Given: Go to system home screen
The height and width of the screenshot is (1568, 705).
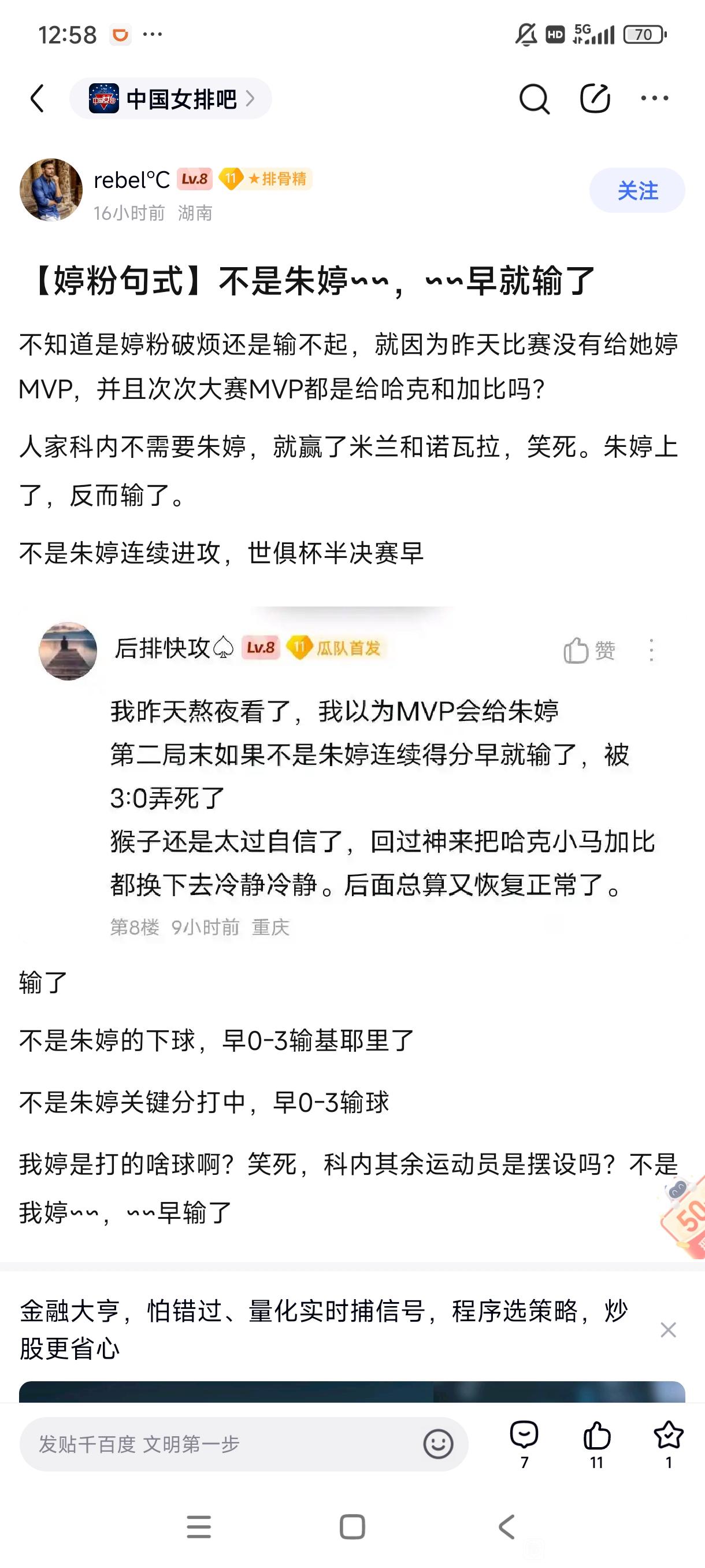Looking at the screenshot, I should coord(352,1527).
